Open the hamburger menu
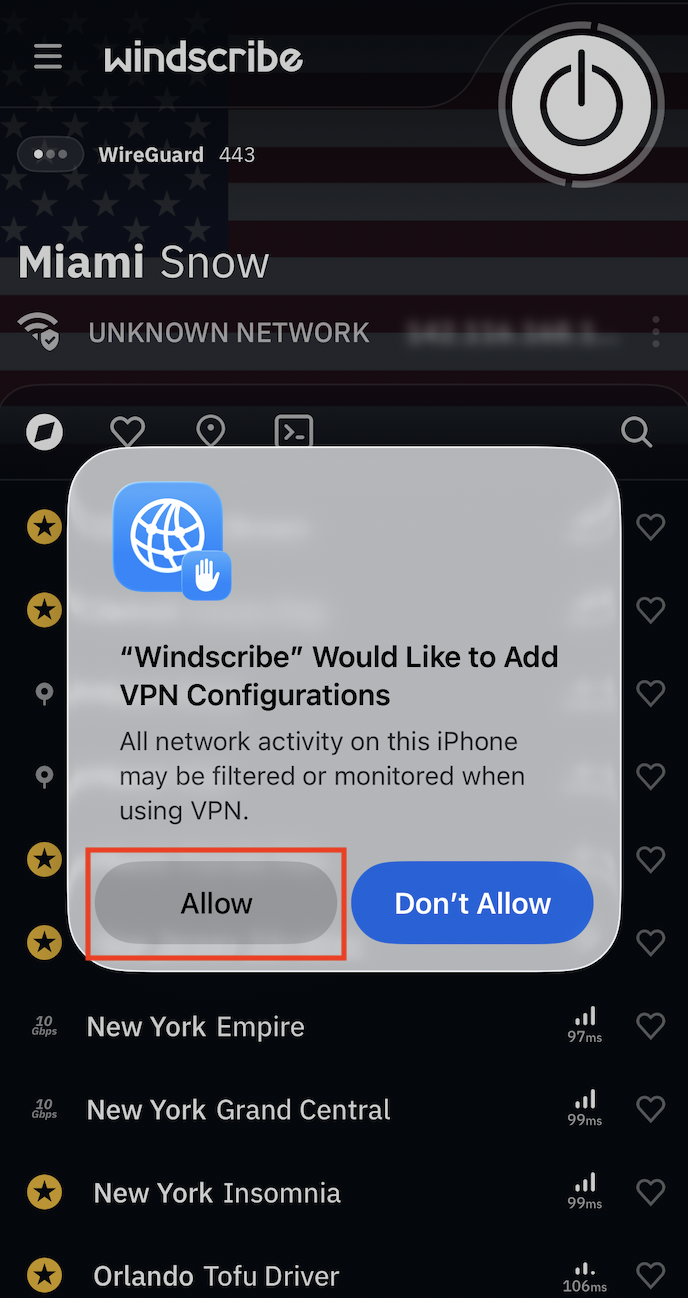 click(48, 57)
